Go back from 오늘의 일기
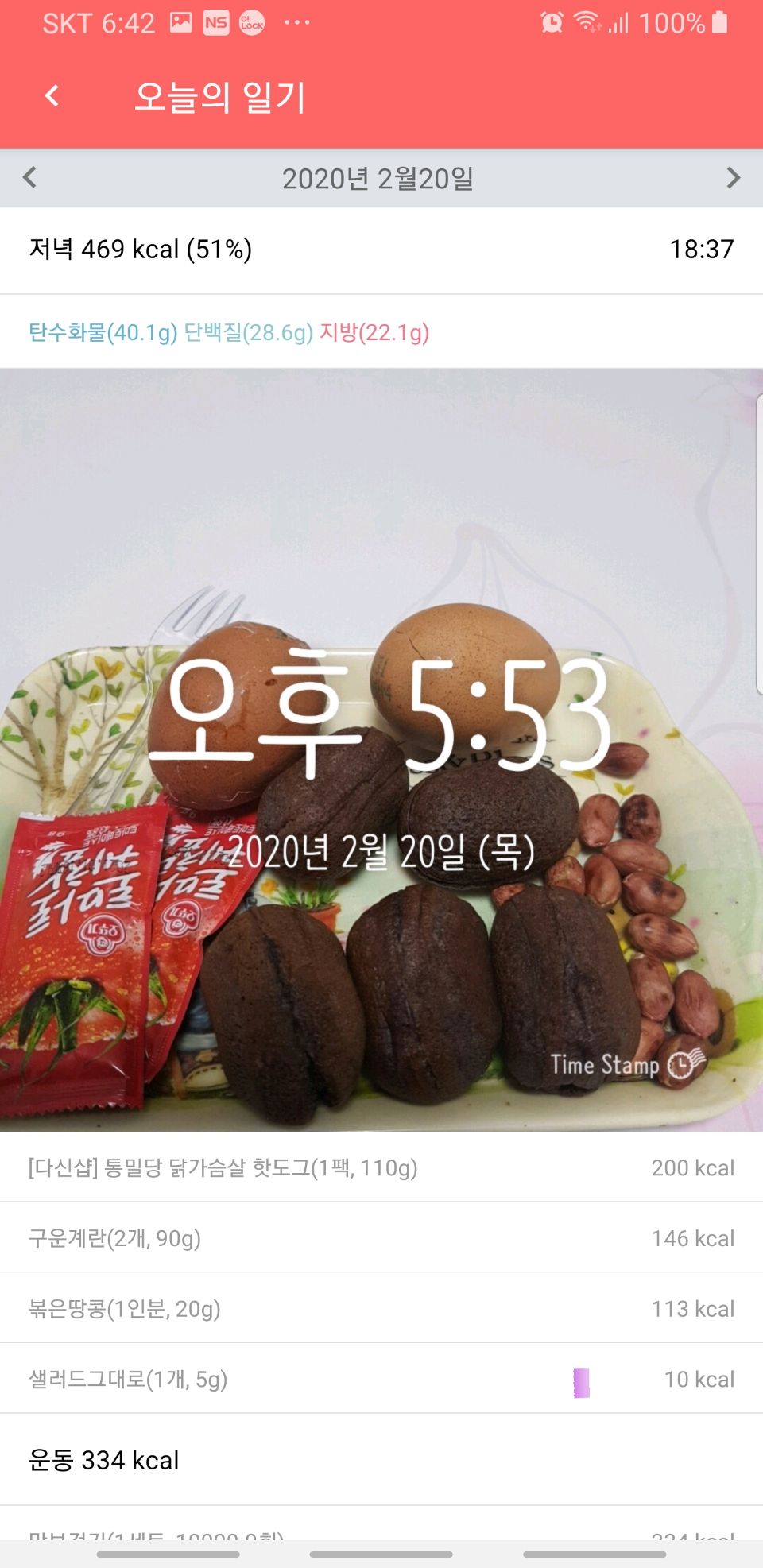Screen dimensions: 763x1568 pos(52,96)
